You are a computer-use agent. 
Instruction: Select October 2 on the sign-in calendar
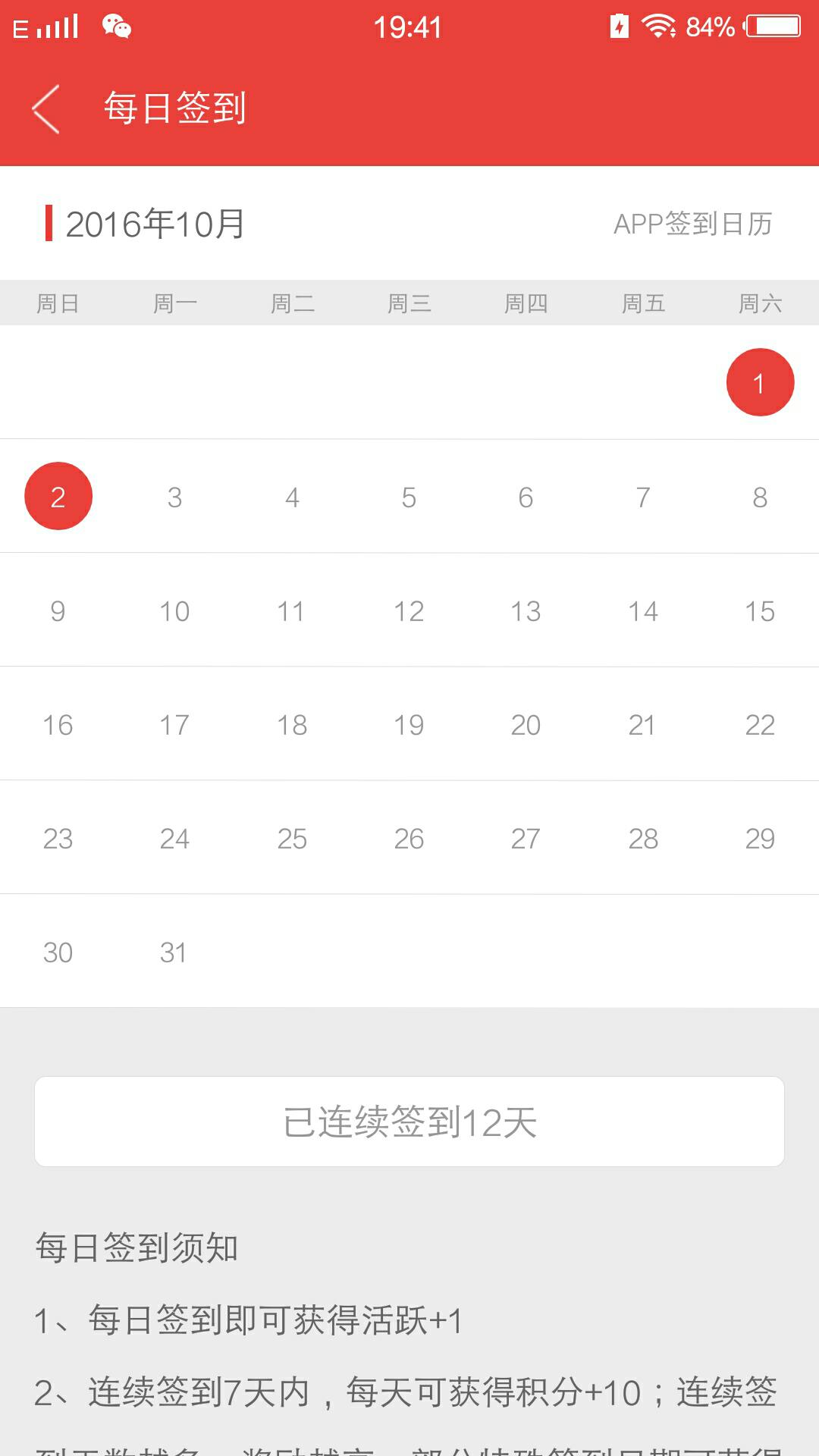click(x=58, y=496)
